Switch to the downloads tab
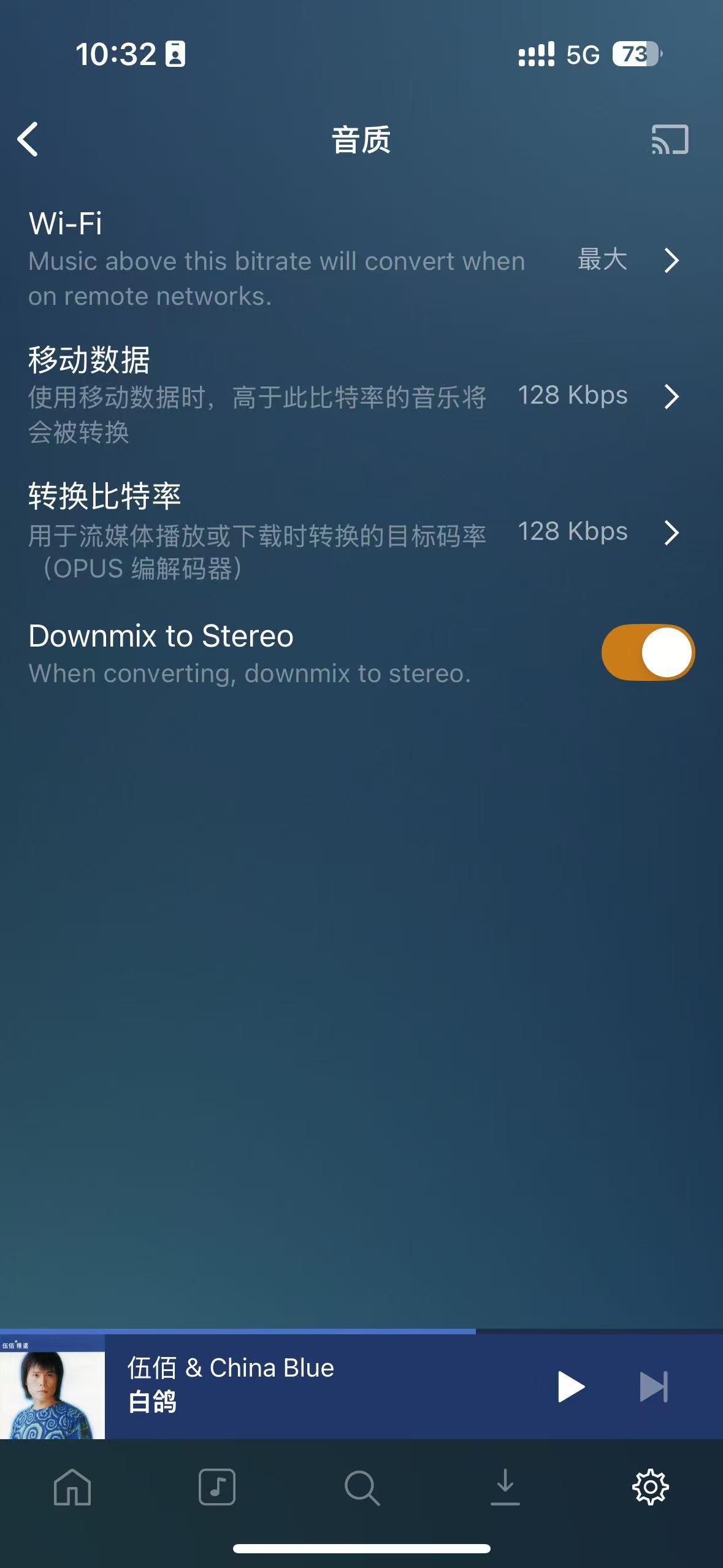Viewport: 723px width, 1568px height. click(x=505, y=1487)
